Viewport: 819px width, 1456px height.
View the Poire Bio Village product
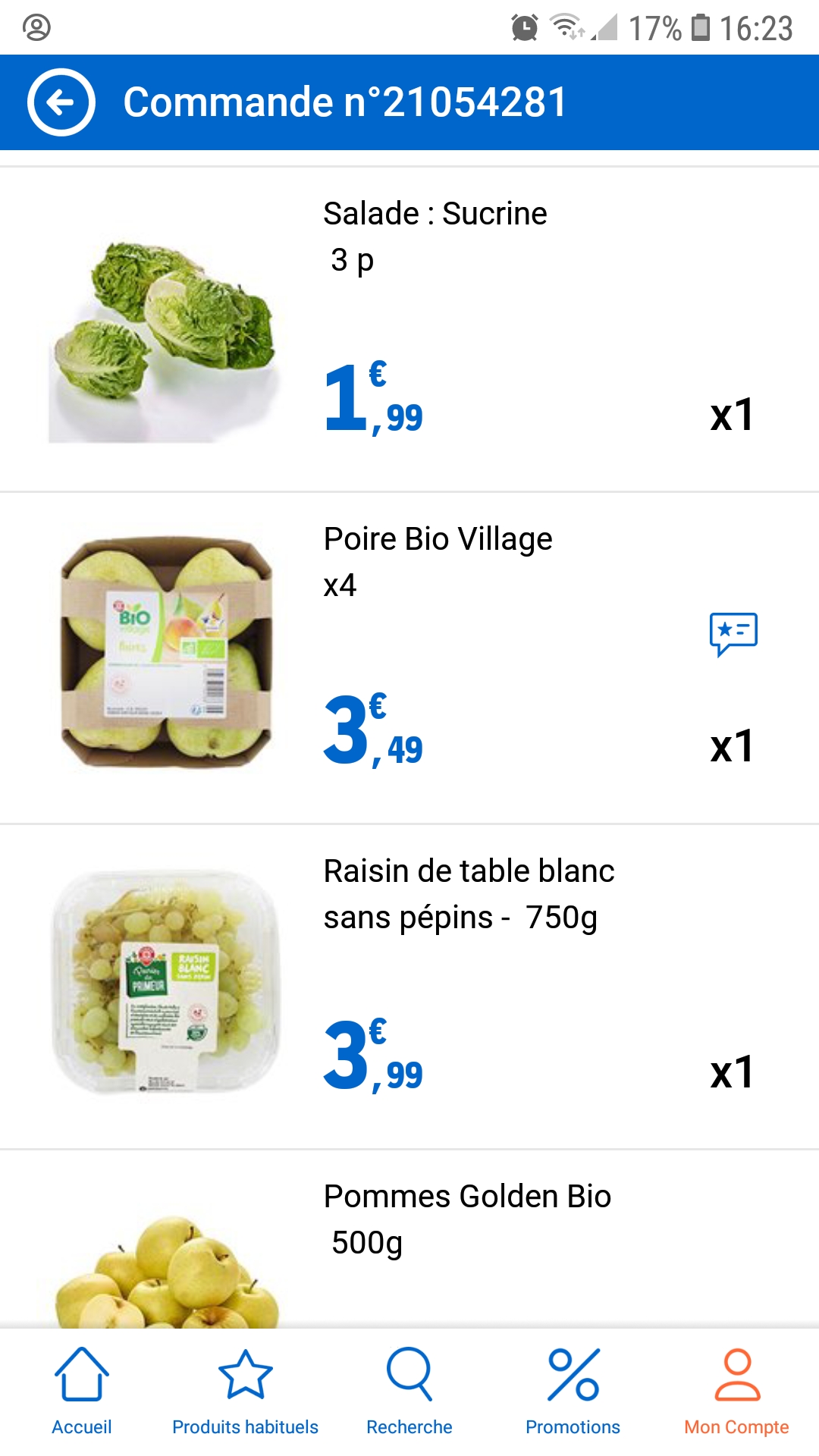click(x=438, y=540)
